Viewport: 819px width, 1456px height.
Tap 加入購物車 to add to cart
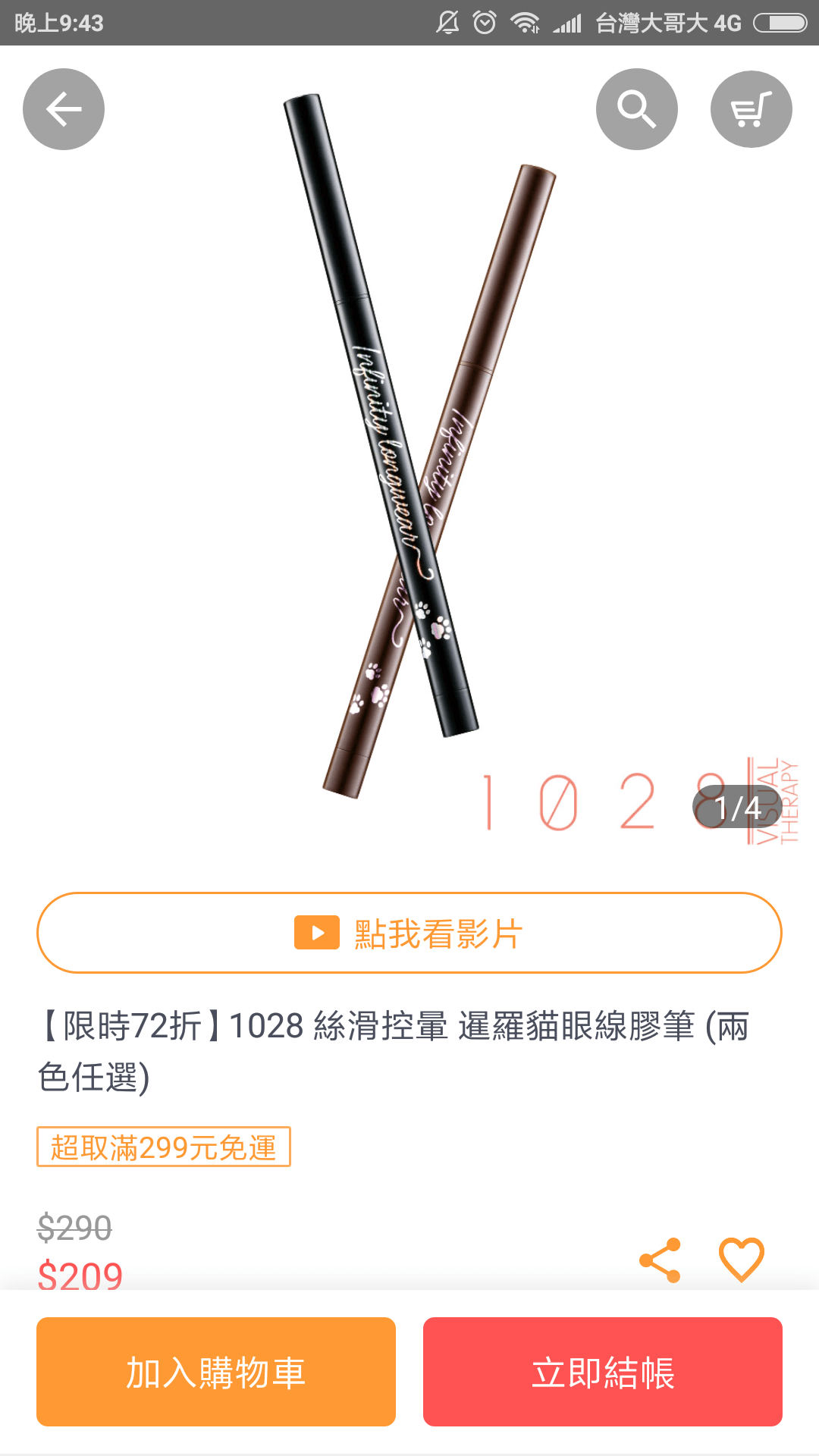pos(216,1372)
